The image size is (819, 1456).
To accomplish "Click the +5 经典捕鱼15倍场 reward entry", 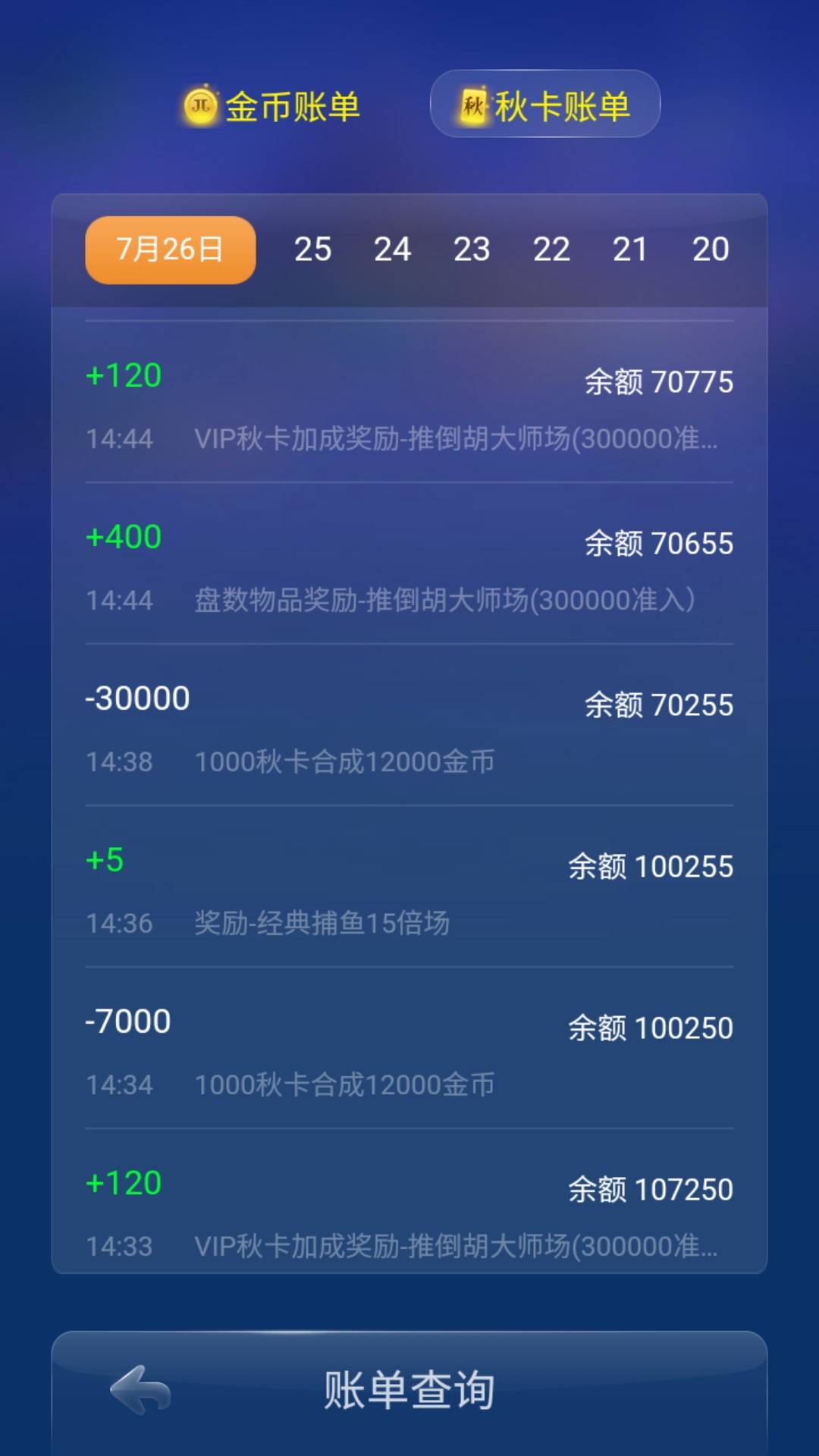I will pos(409,891).
